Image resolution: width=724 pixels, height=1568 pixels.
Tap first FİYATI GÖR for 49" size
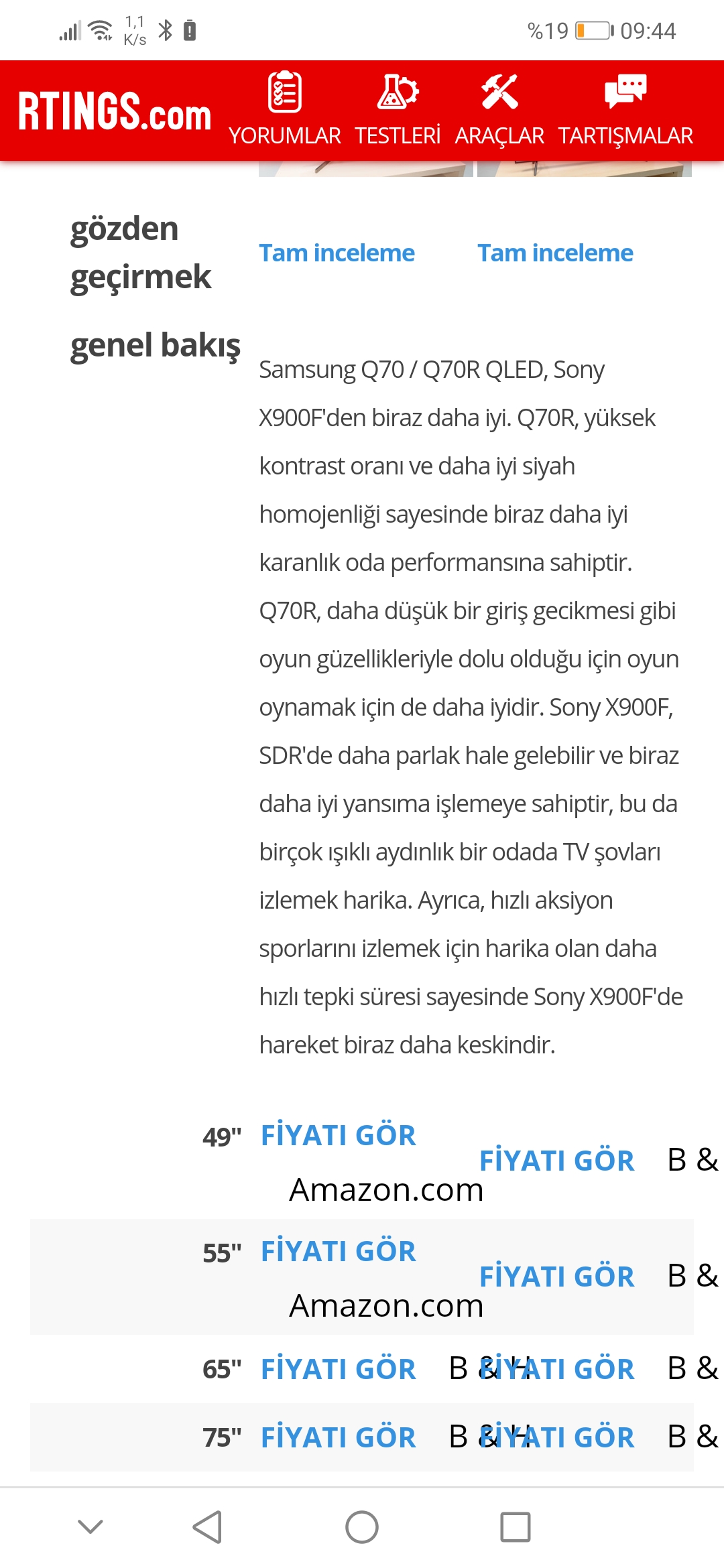[339, 1136]
